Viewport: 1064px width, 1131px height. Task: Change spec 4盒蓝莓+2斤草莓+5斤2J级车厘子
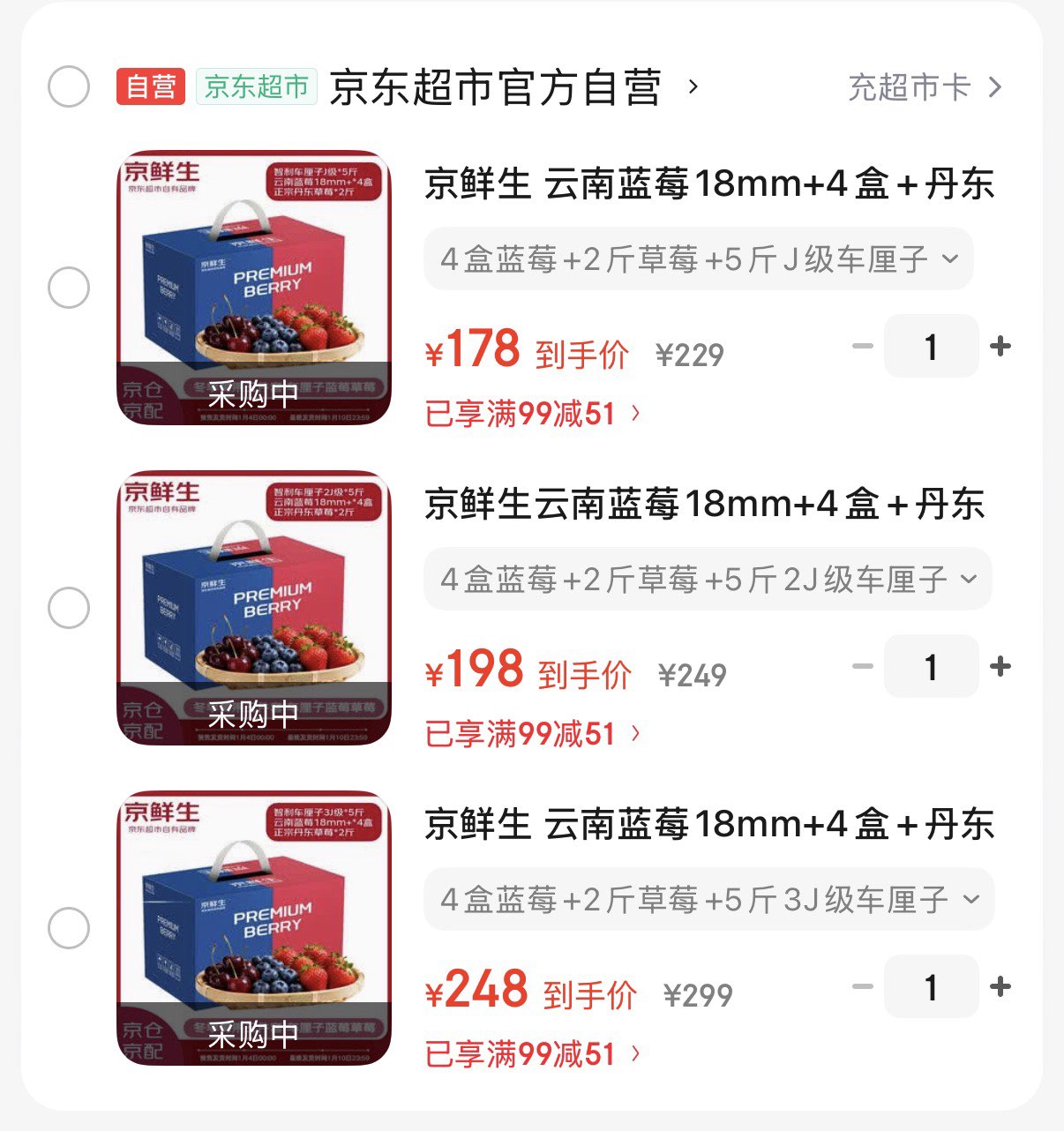tap(708, 580)
